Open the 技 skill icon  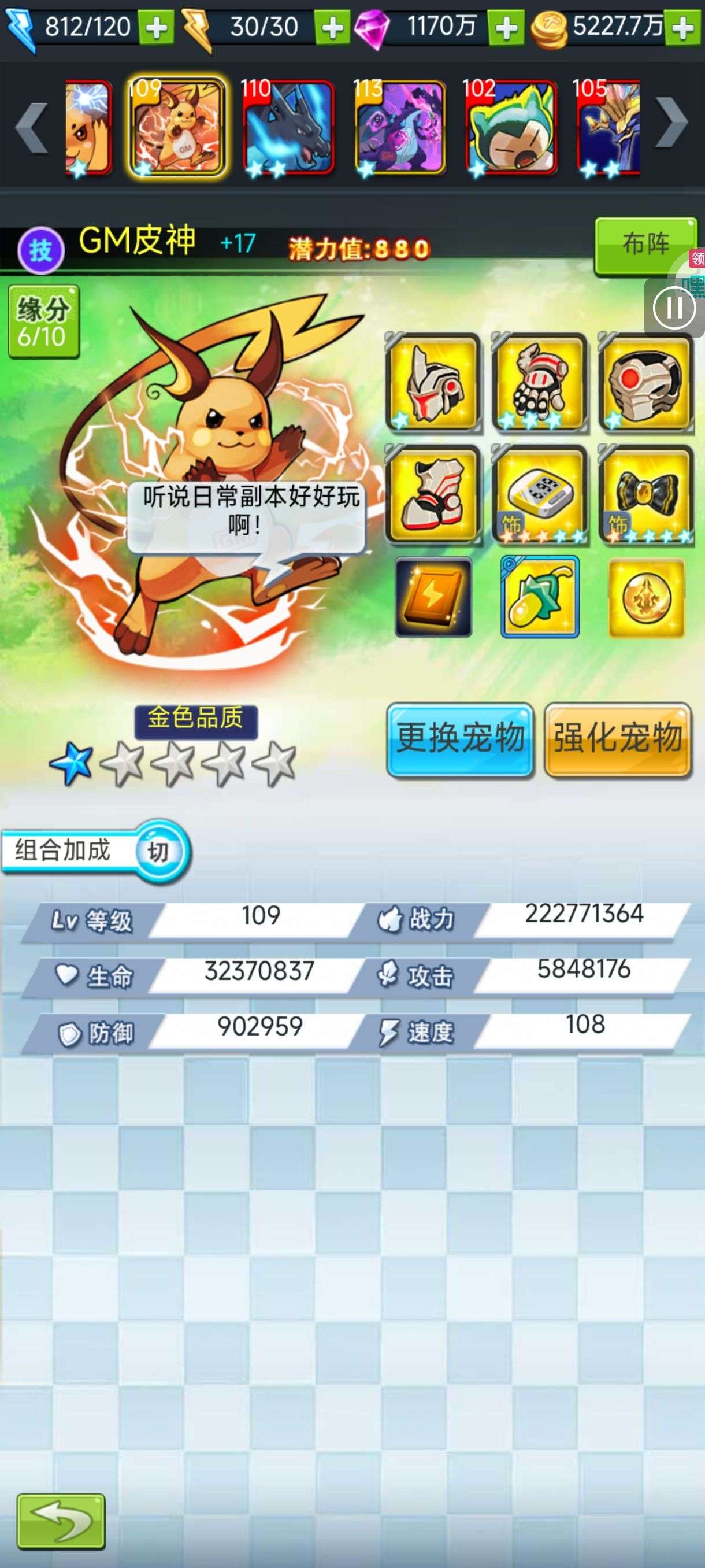click(41, 250)
